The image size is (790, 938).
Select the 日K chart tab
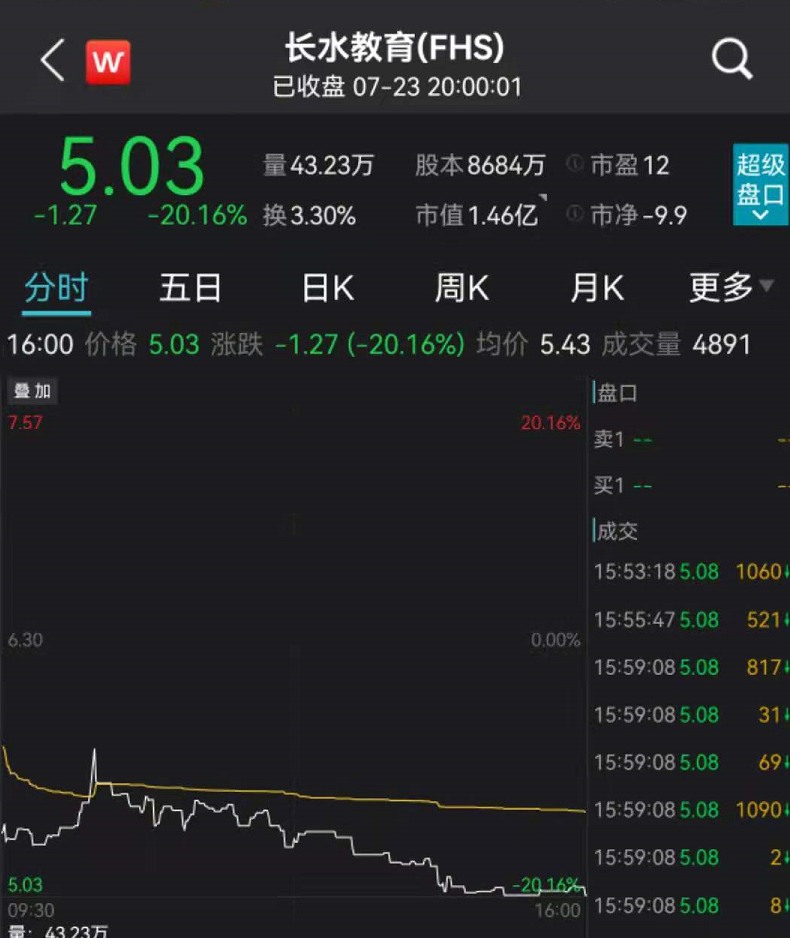(328, 288)
